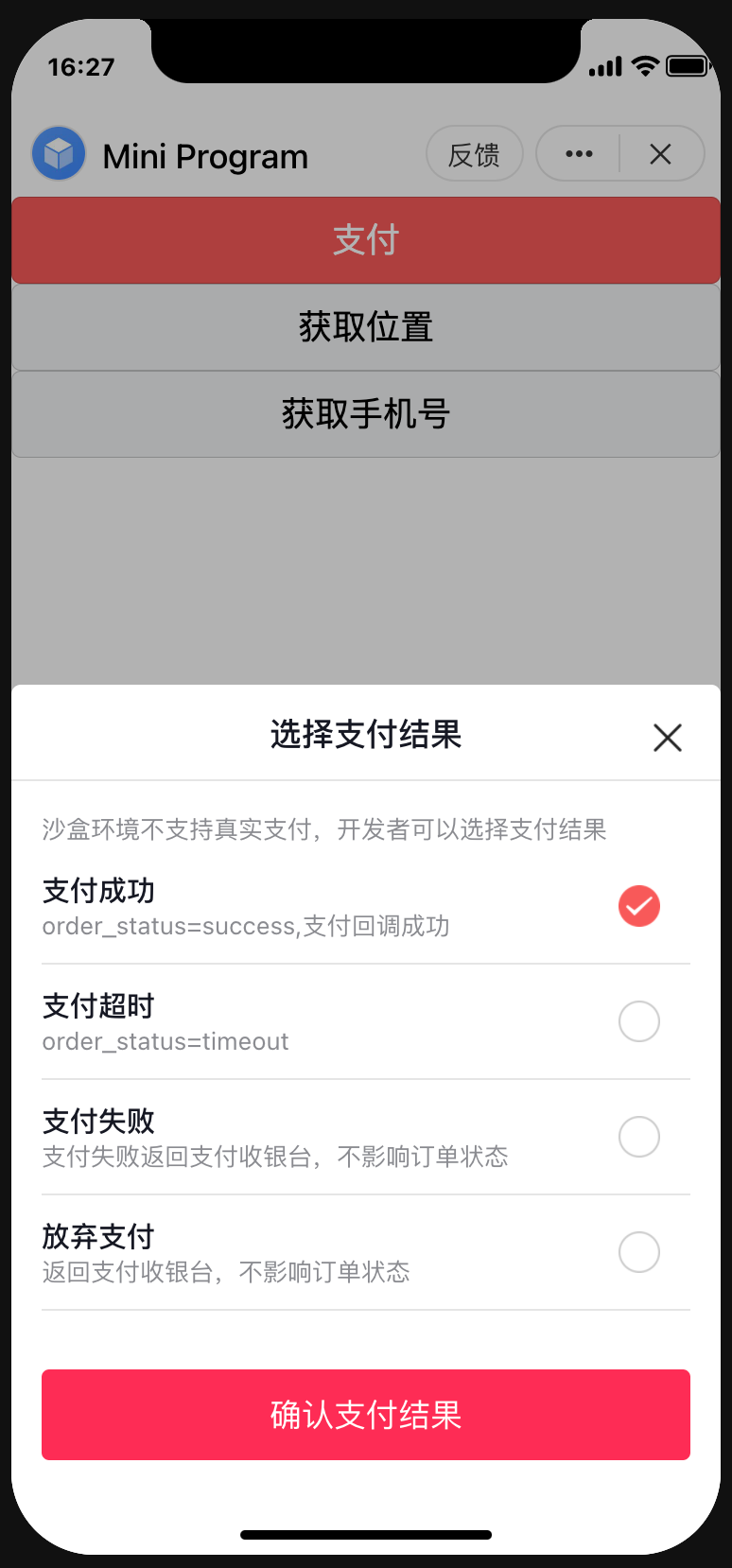The width and height of the screenshot is (732, 1568).
Task: Select the 支付成功 radio option
Action: coord(639,906)
